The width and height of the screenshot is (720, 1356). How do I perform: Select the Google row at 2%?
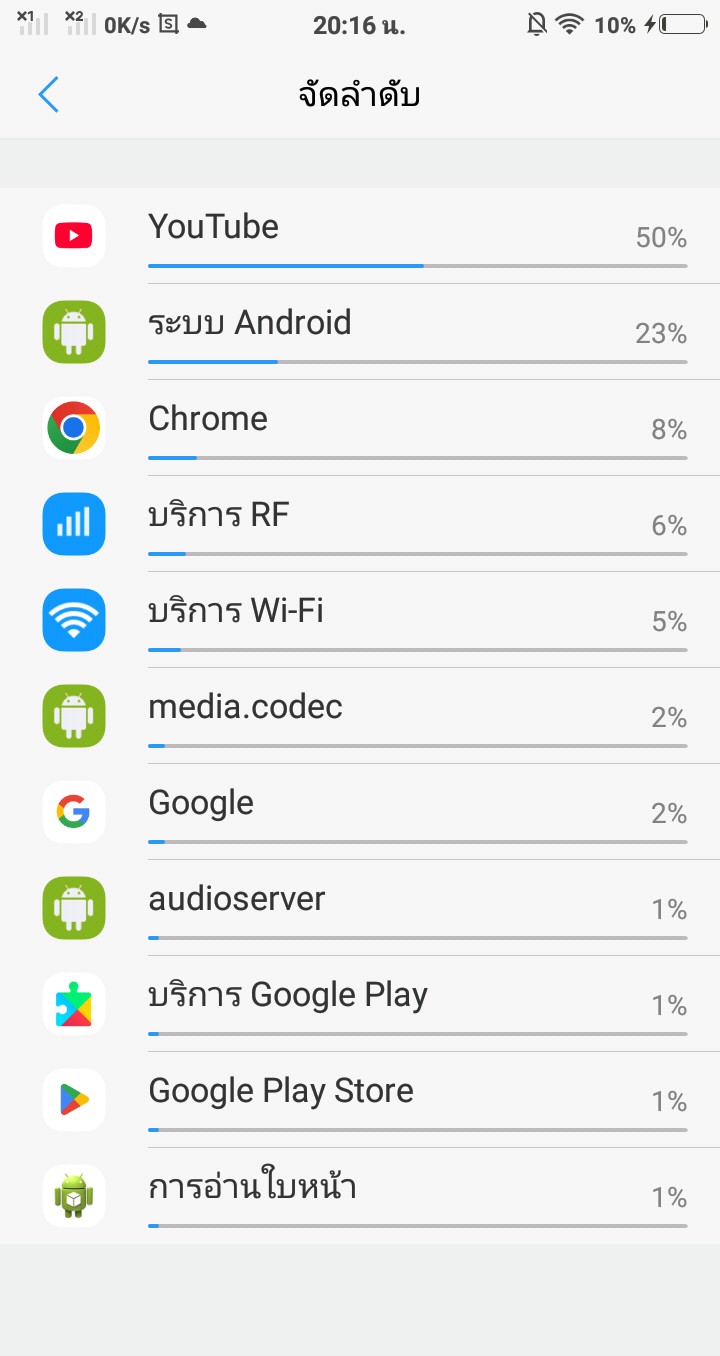point(360,812)
